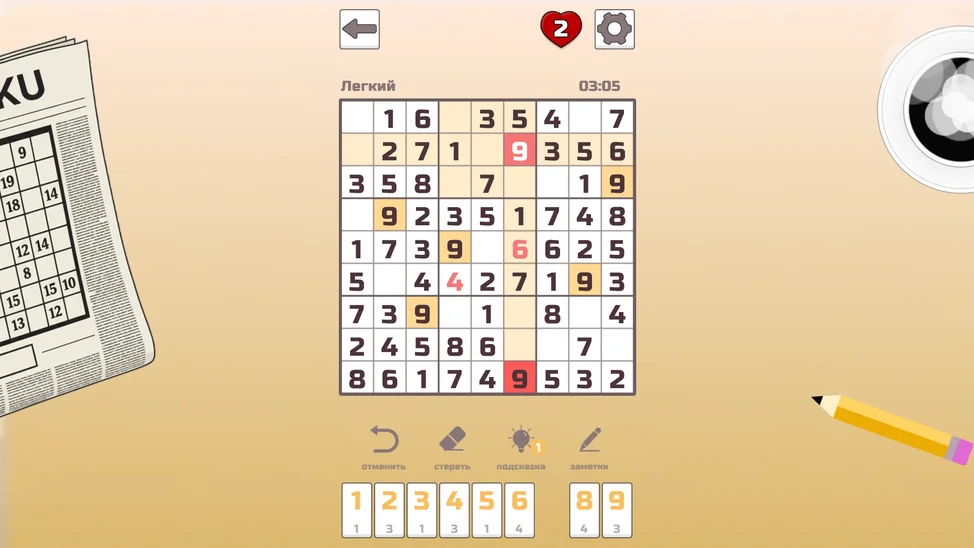The image size is (974, 548).
Task: Select the empty bottom-right cell in row eight
Action: 617,347
